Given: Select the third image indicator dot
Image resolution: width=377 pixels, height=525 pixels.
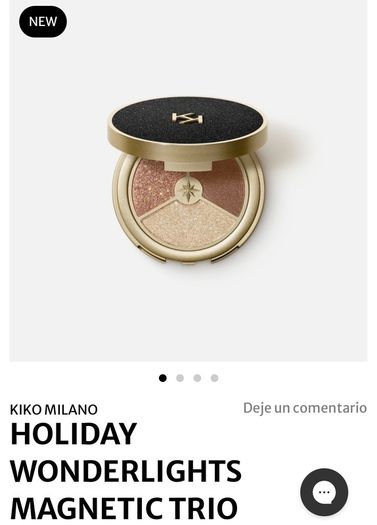Looking at the screenshot, I should click(197, 378).
